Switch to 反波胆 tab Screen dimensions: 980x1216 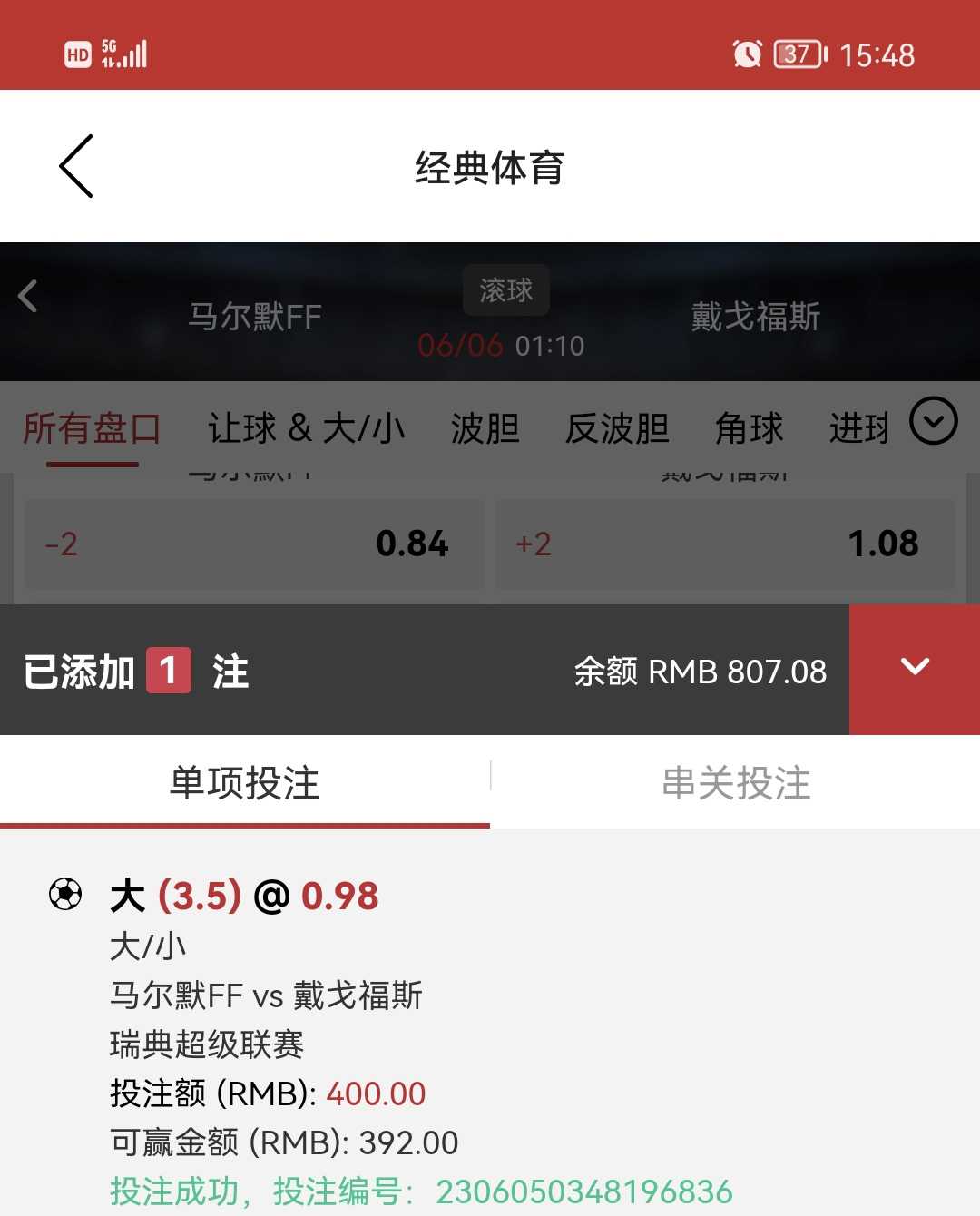[x=617, y=428]
